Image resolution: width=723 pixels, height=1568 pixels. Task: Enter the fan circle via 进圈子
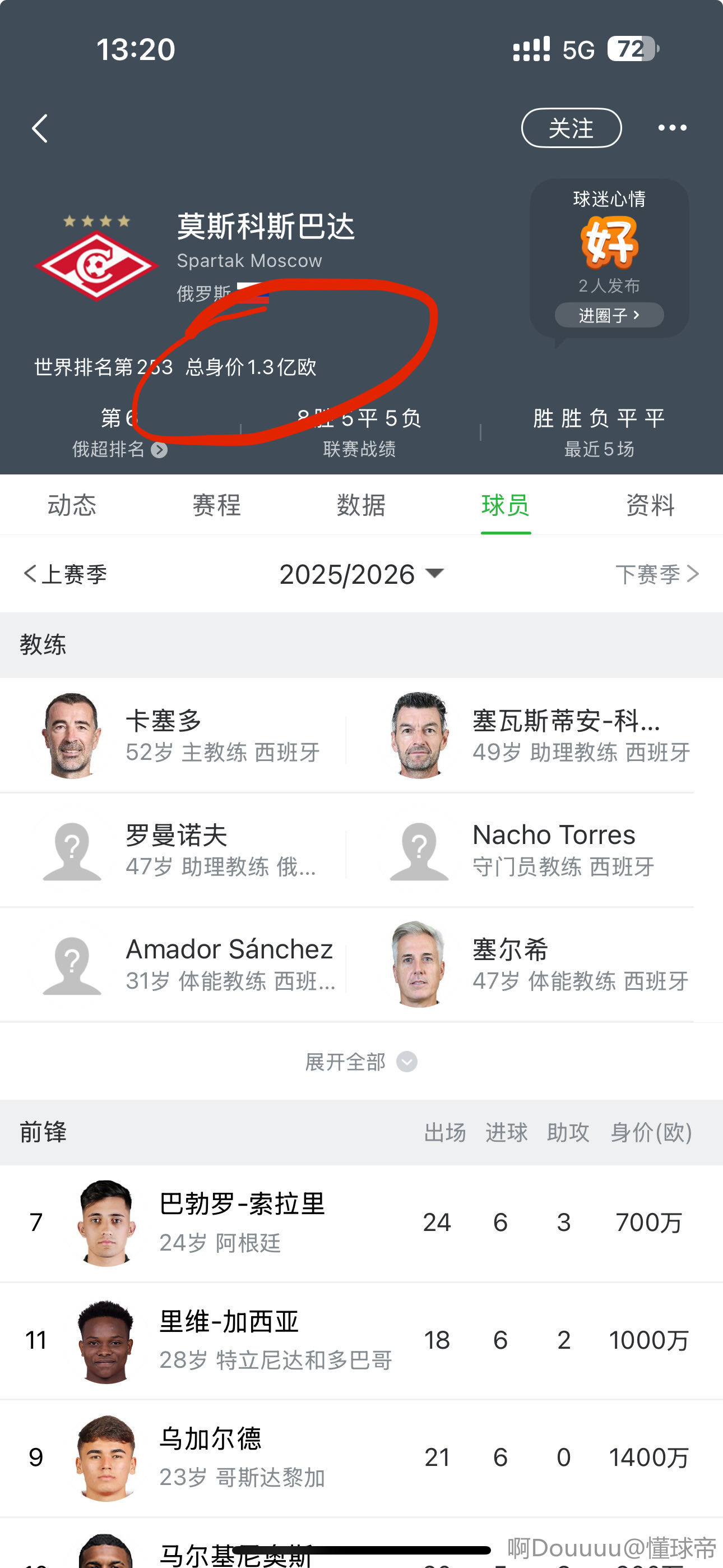[609, 315]
